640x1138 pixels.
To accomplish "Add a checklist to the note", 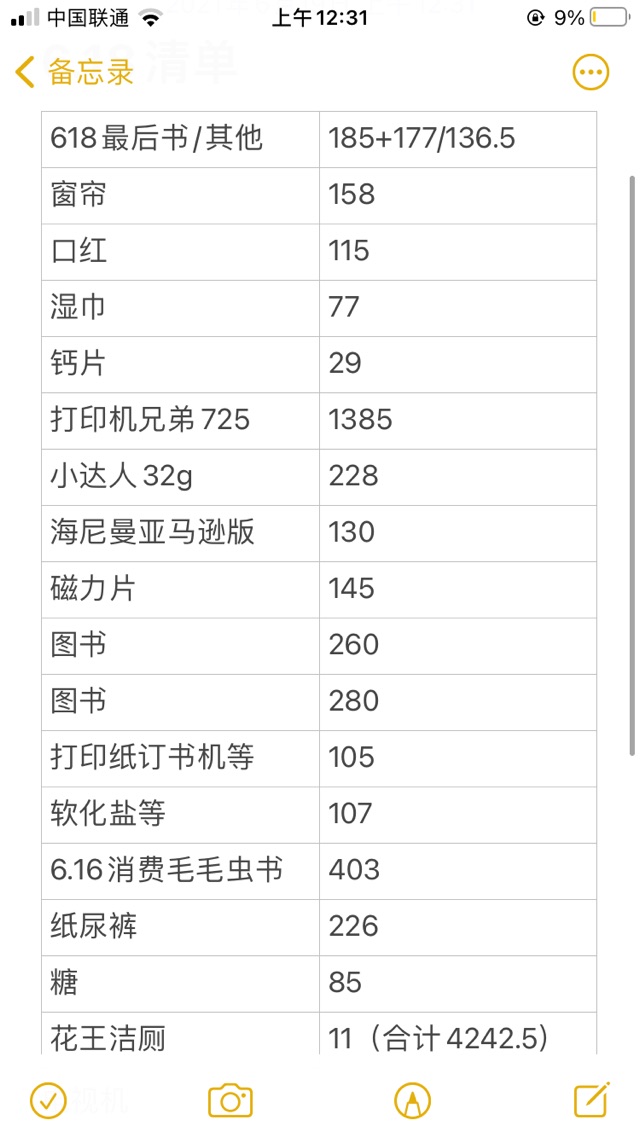I will coord(48,1100).
